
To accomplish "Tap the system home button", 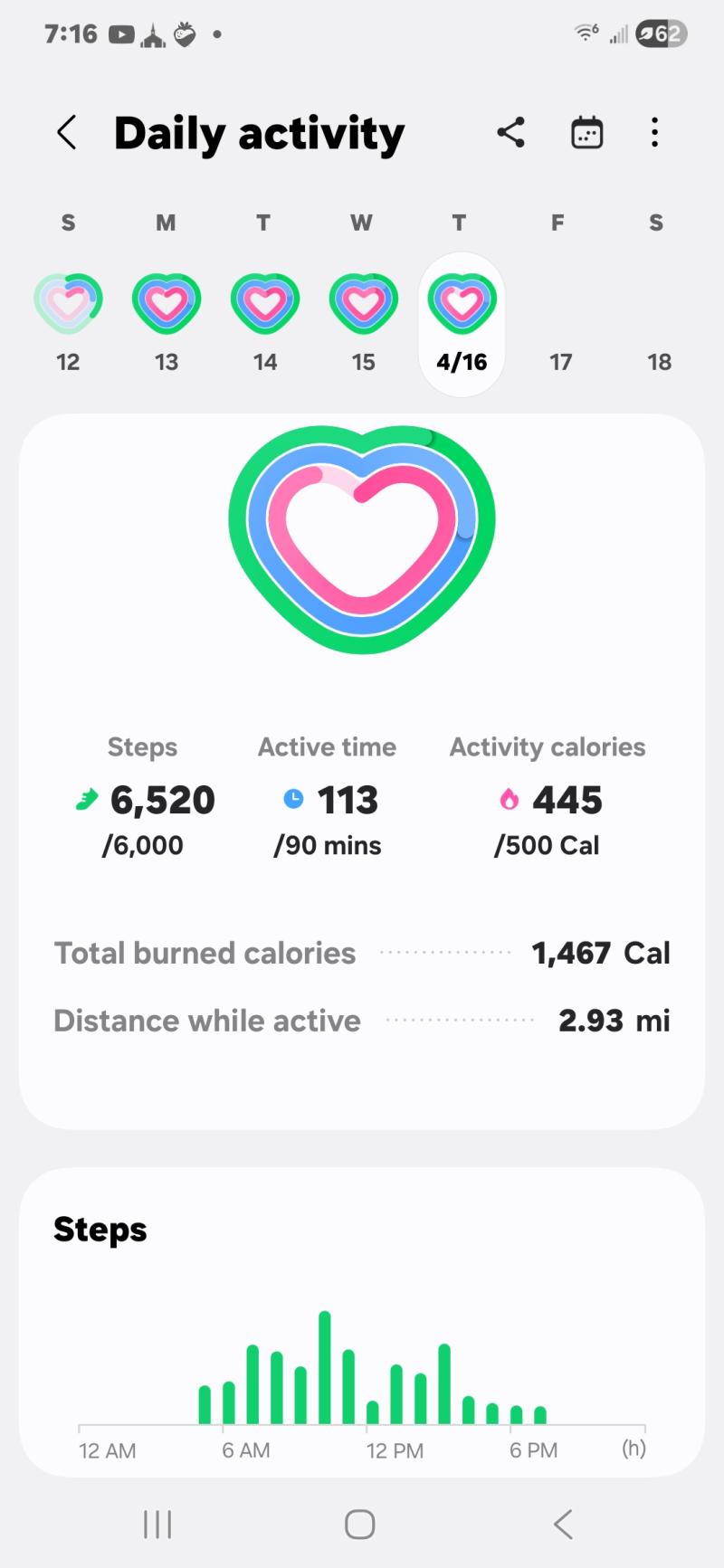I will [360, 1524].
